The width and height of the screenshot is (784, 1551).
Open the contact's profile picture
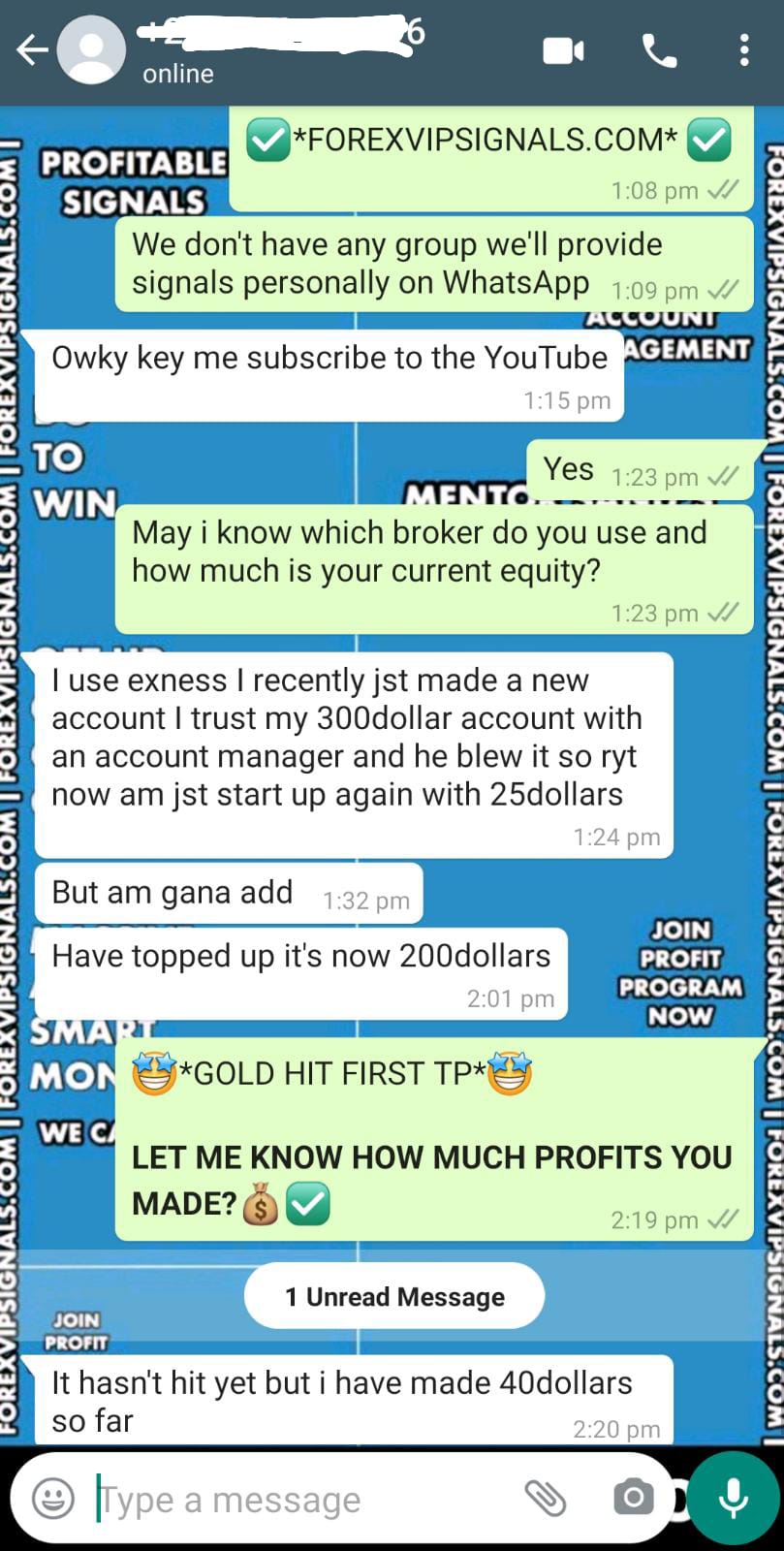click(x=92, y=50)
